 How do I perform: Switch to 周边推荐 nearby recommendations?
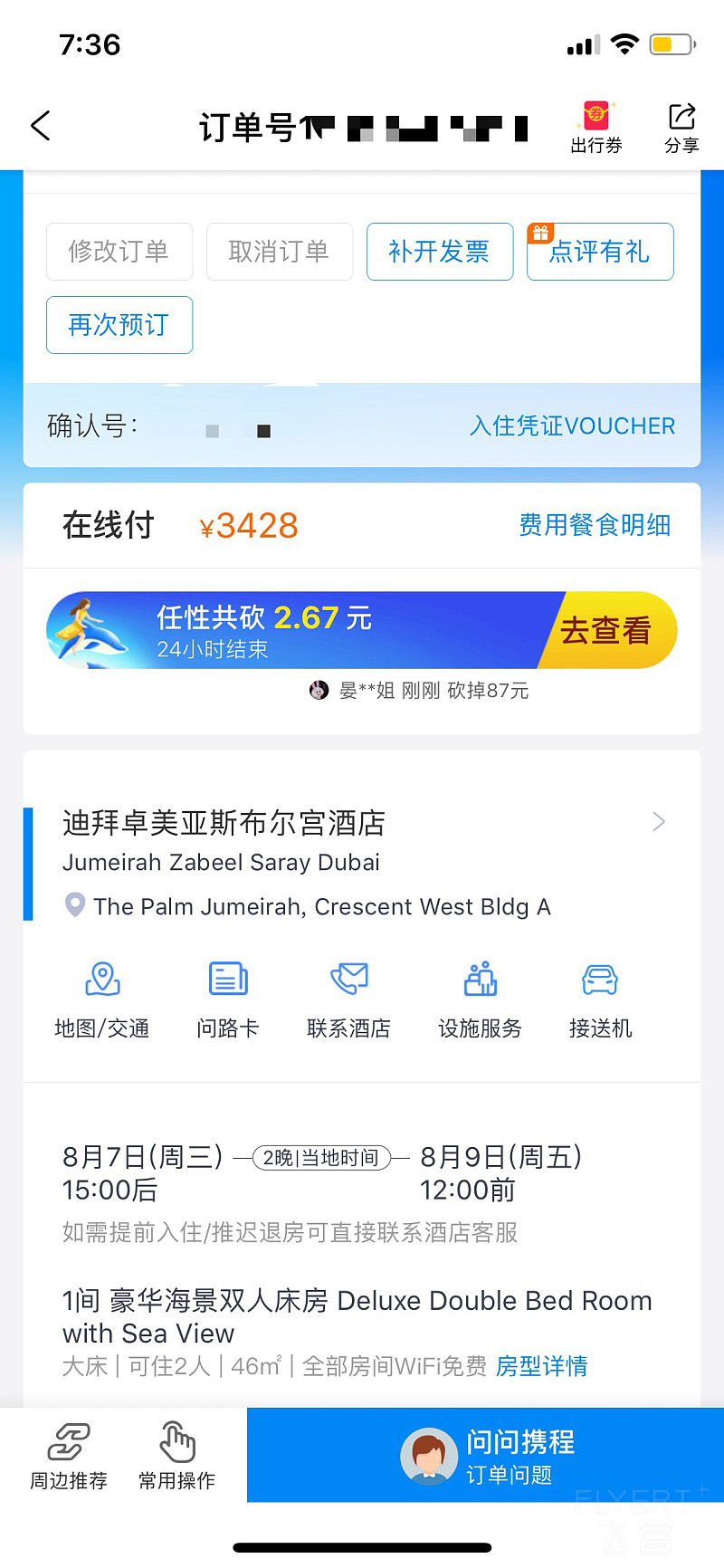69,1456
